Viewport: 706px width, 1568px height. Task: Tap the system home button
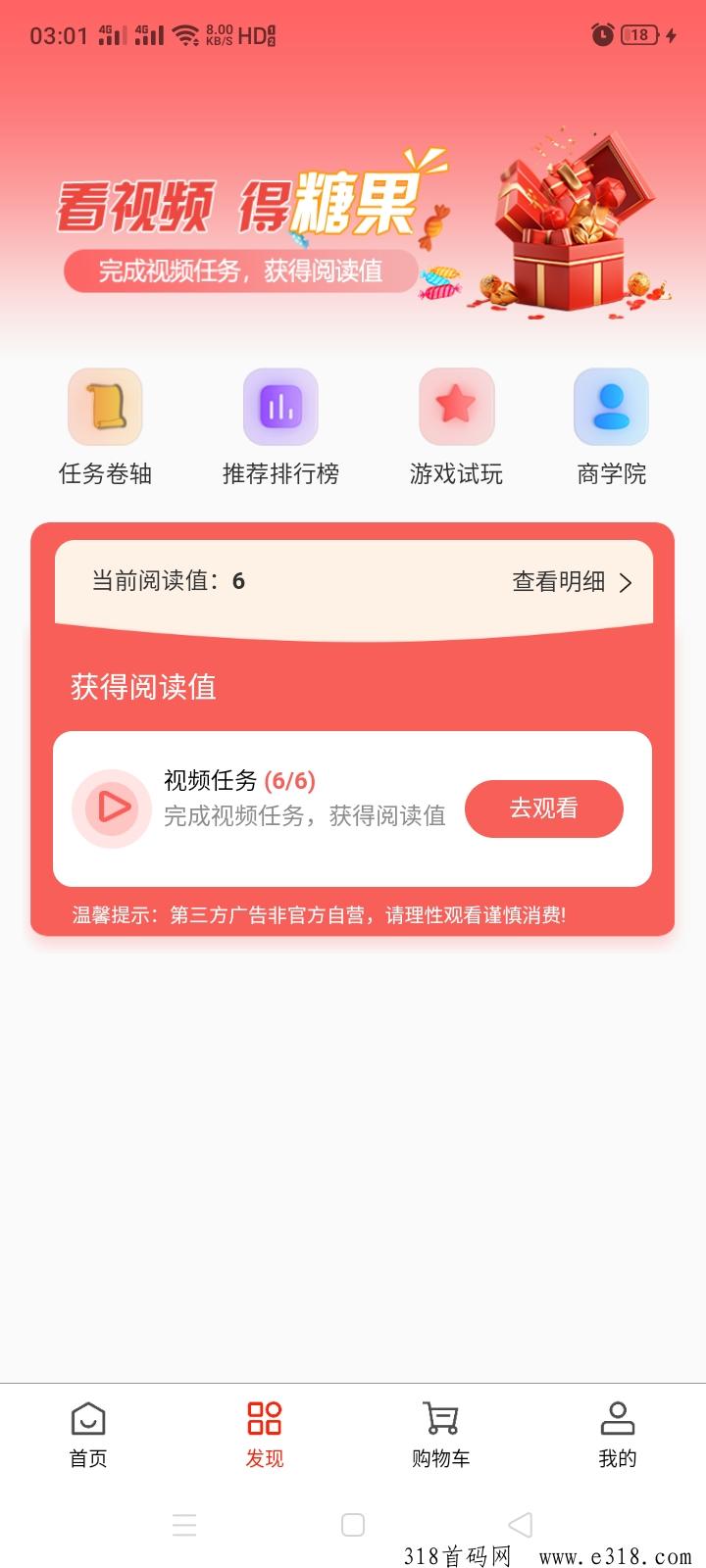pos(353,1525)
